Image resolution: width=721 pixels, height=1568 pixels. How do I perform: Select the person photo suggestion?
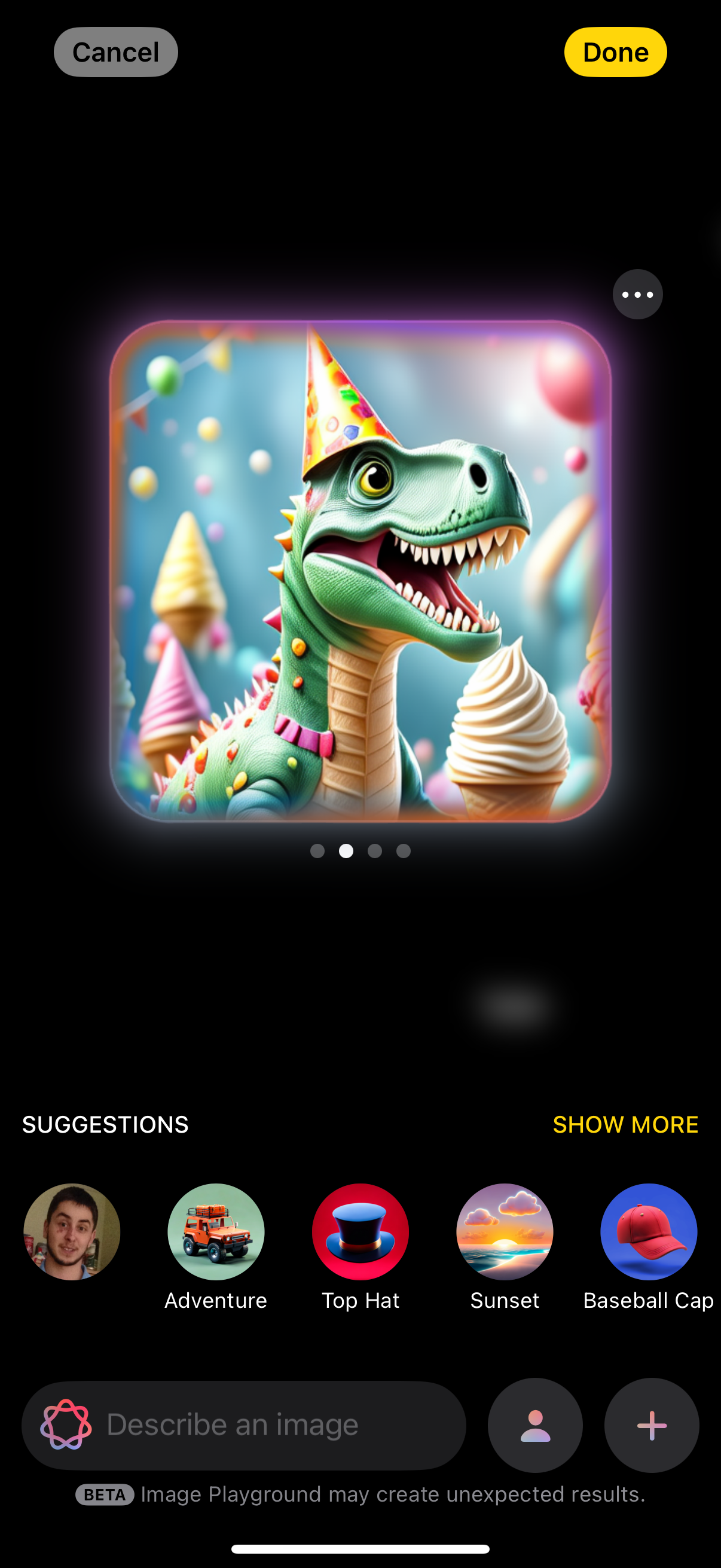pos(72,1231)
